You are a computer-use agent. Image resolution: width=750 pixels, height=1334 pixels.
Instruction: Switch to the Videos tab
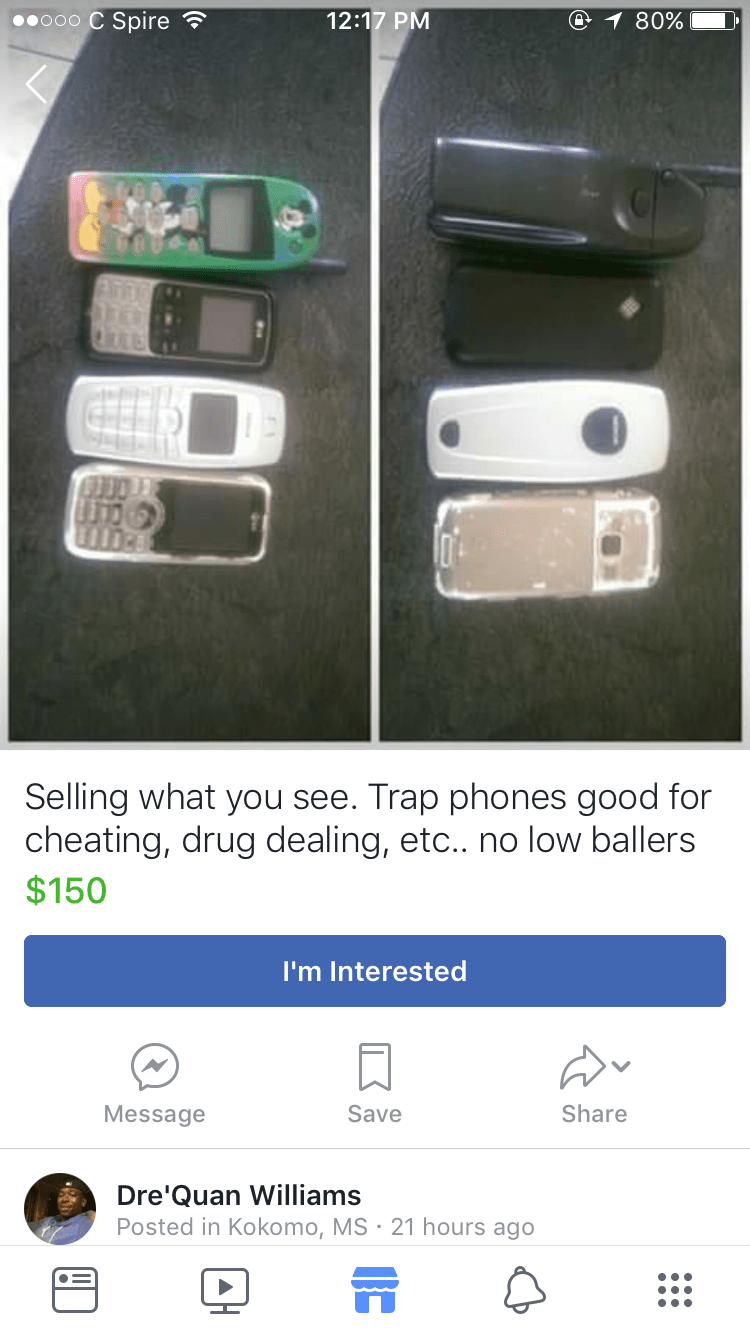pos(225,1290)
